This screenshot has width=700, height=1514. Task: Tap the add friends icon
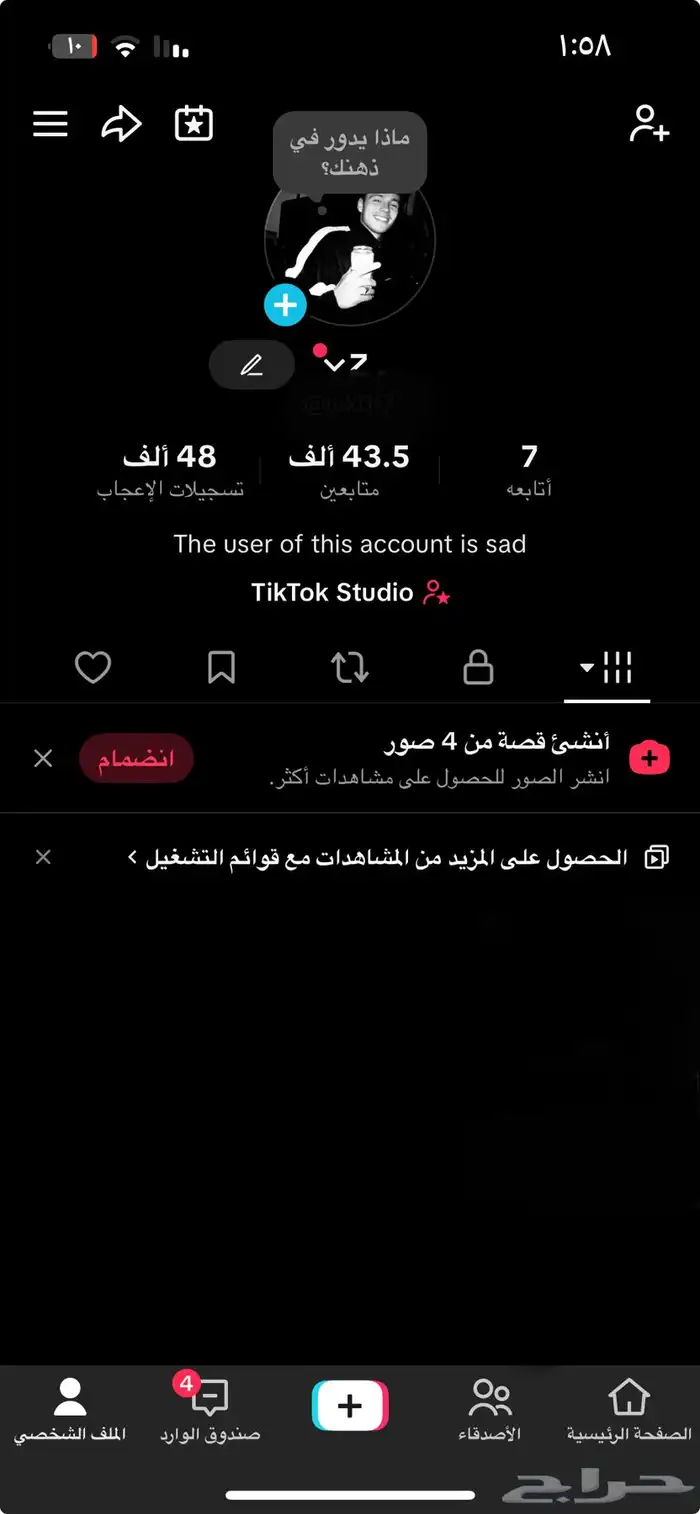point(649,124)
